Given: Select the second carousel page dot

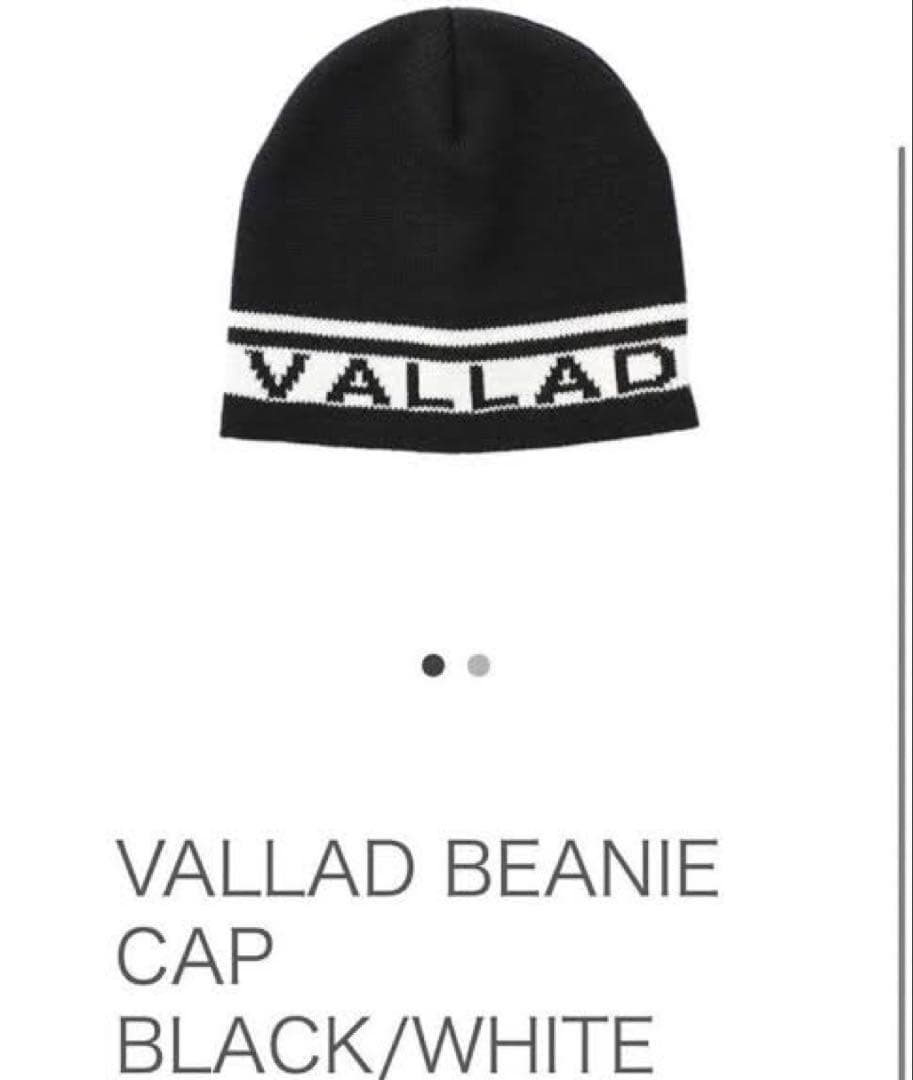Looking at the screenshot, I should click(479, 665).
